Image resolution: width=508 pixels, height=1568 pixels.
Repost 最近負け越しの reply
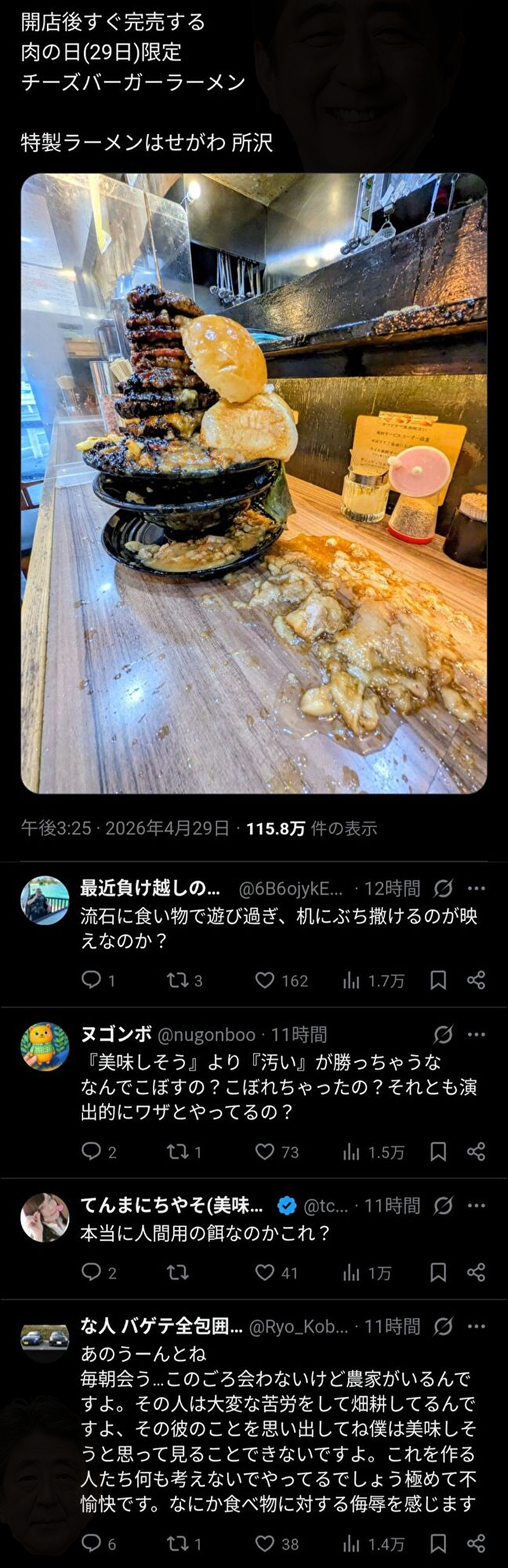point(177,980)
